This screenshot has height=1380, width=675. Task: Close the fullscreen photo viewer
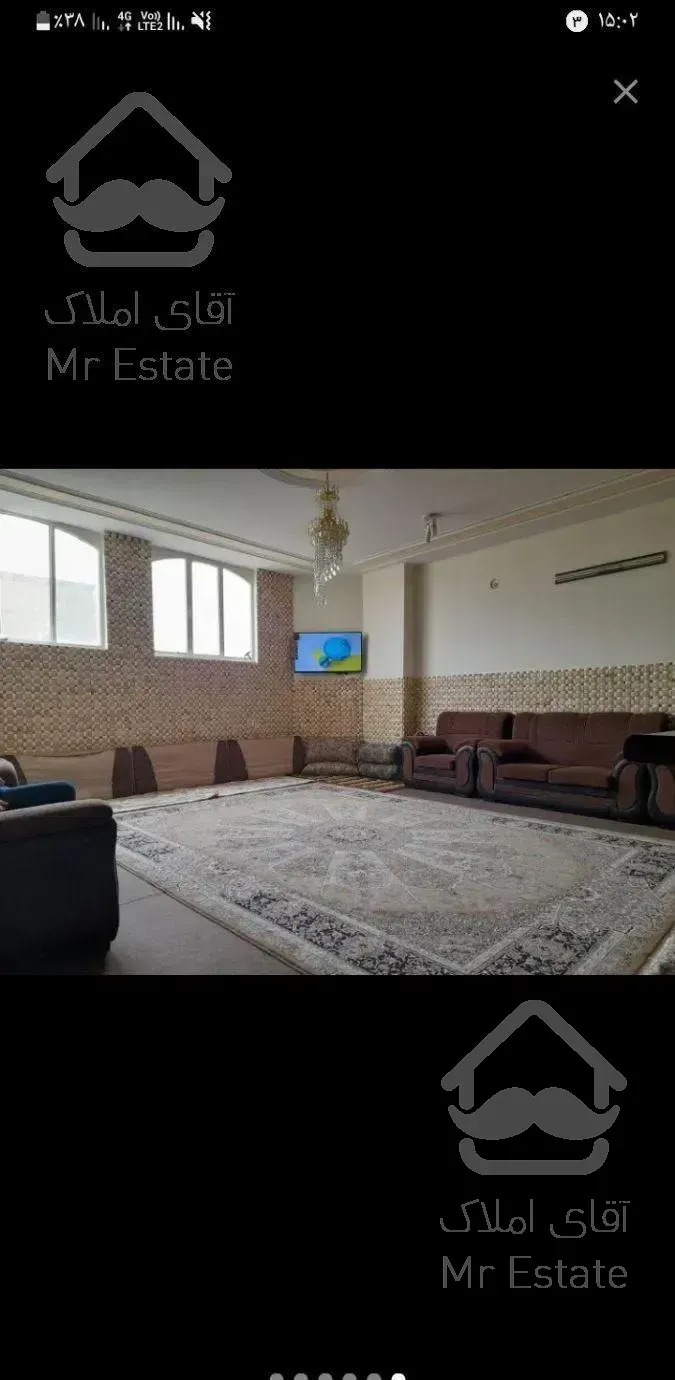[x=625, y=92]
